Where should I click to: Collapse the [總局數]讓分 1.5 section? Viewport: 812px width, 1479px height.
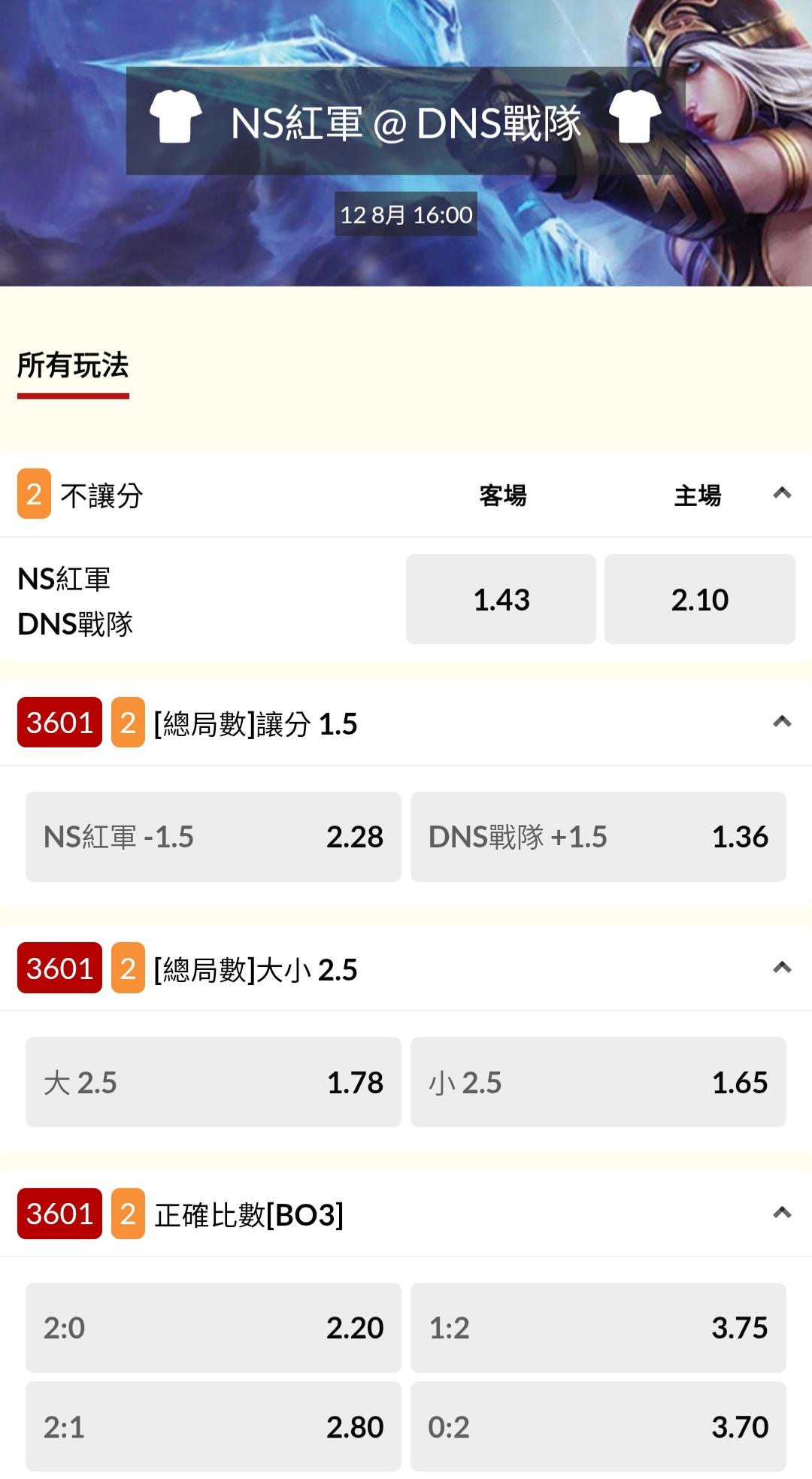tap(782, 722)
